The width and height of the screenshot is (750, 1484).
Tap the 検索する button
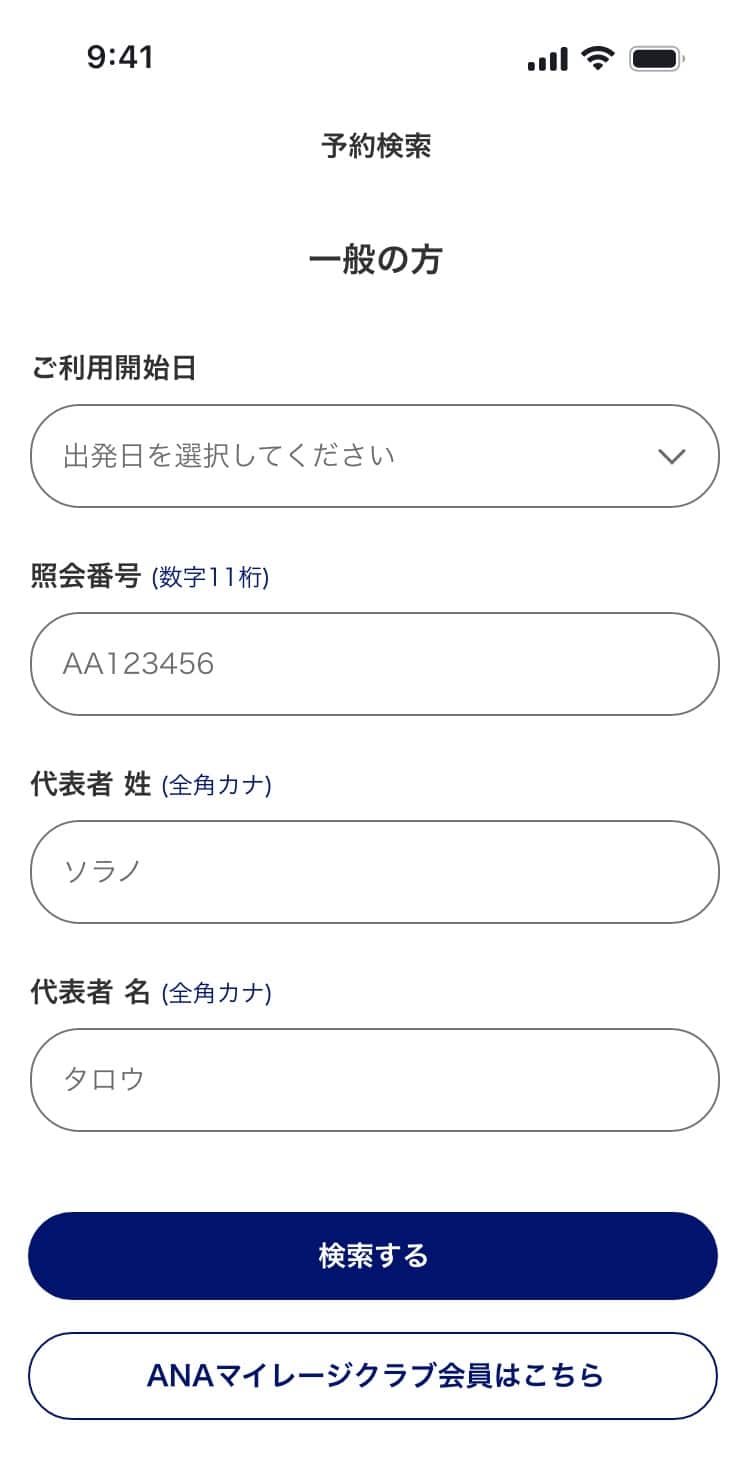373,1256
